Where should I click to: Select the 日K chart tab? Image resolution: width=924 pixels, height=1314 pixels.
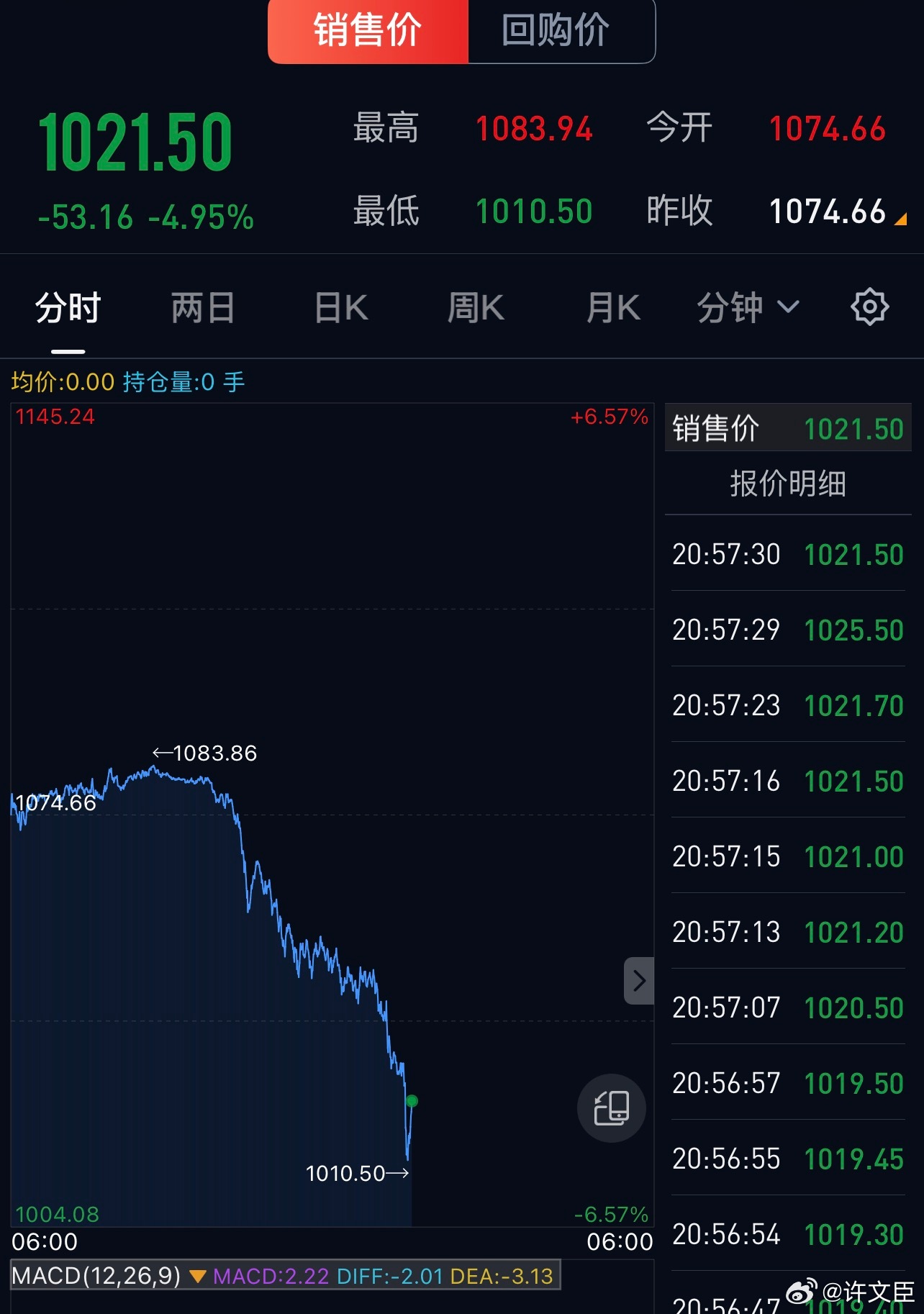pos(341,306)
